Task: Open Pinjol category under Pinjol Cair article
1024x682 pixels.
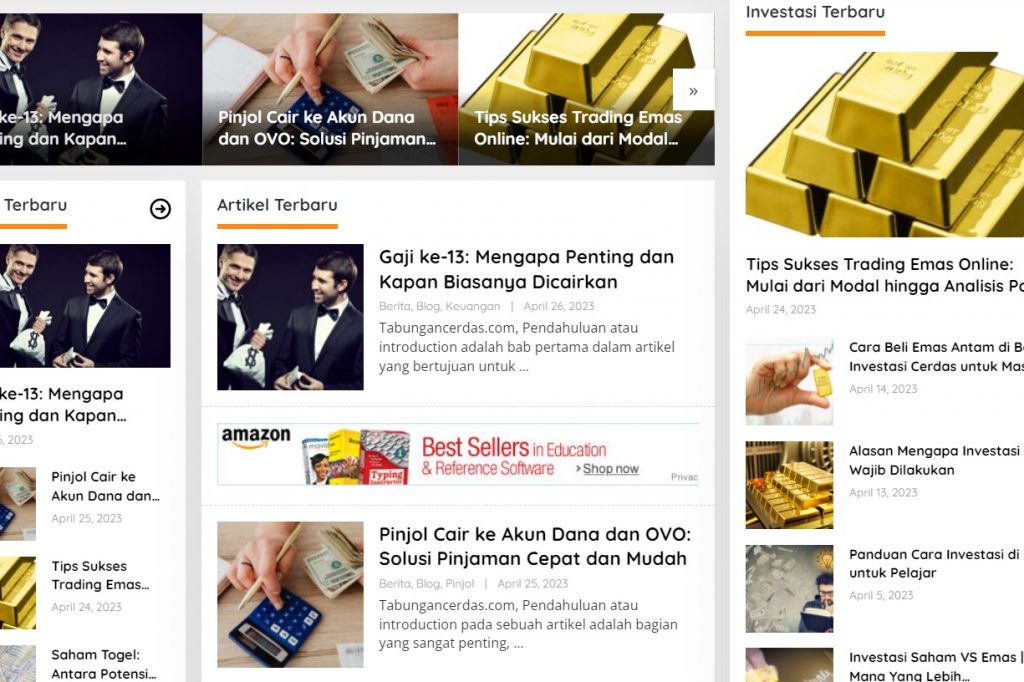Action: pyautogui.click(x=460, y=584)
